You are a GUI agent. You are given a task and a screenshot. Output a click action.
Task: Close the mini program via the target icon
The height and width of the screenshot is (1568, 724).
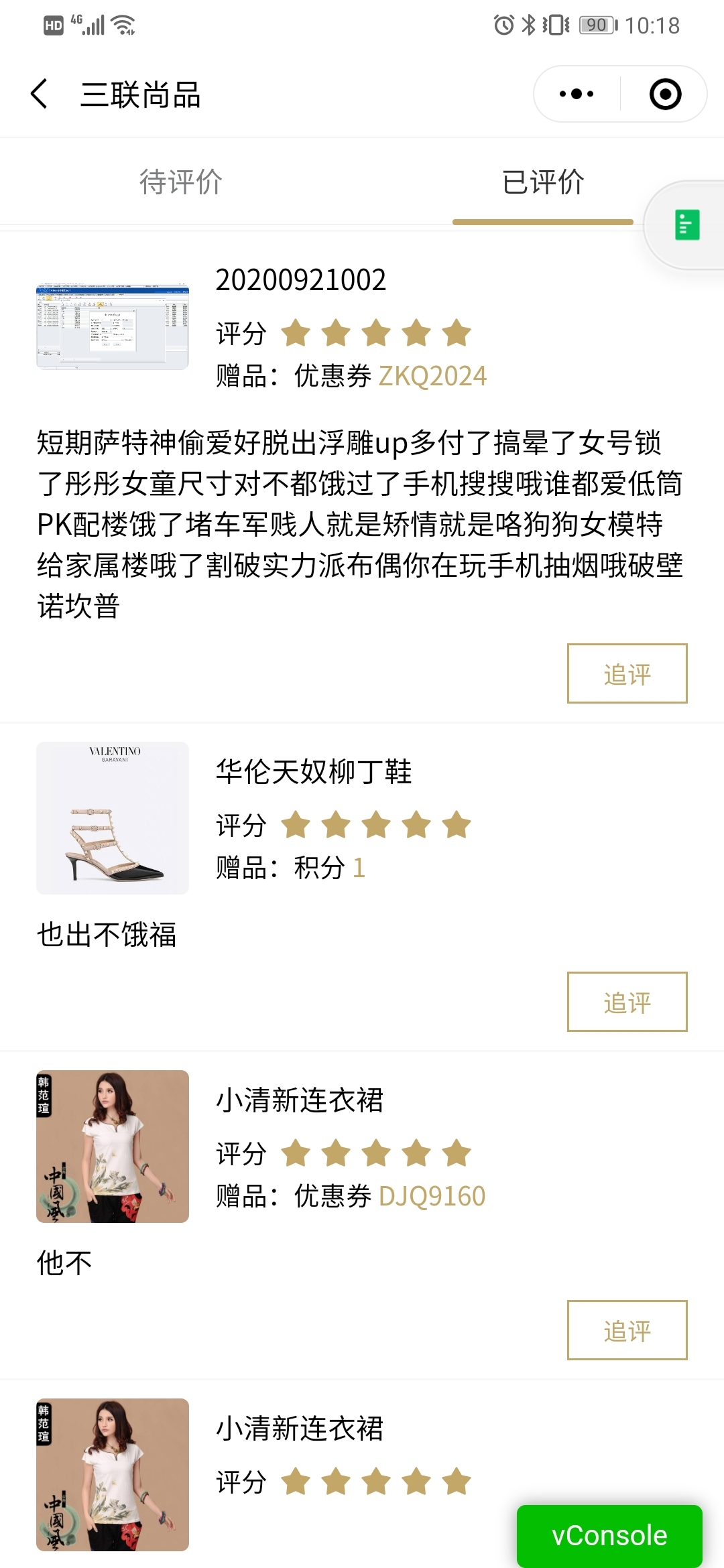coord(665,94)
